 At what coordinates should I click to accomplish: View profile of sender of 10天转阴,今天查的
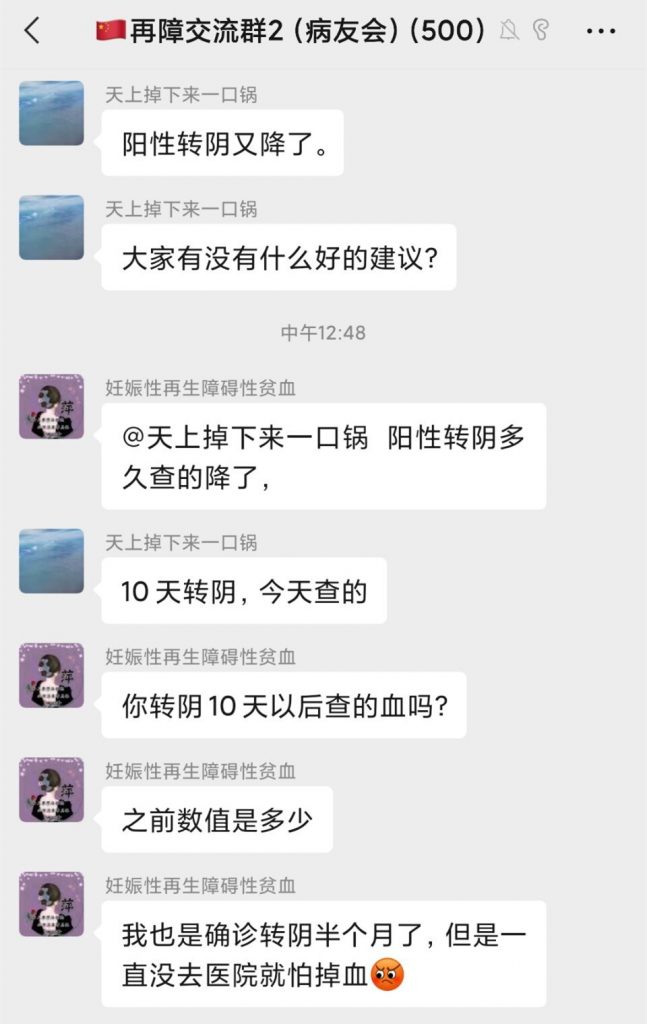click(x=51, y=562)
